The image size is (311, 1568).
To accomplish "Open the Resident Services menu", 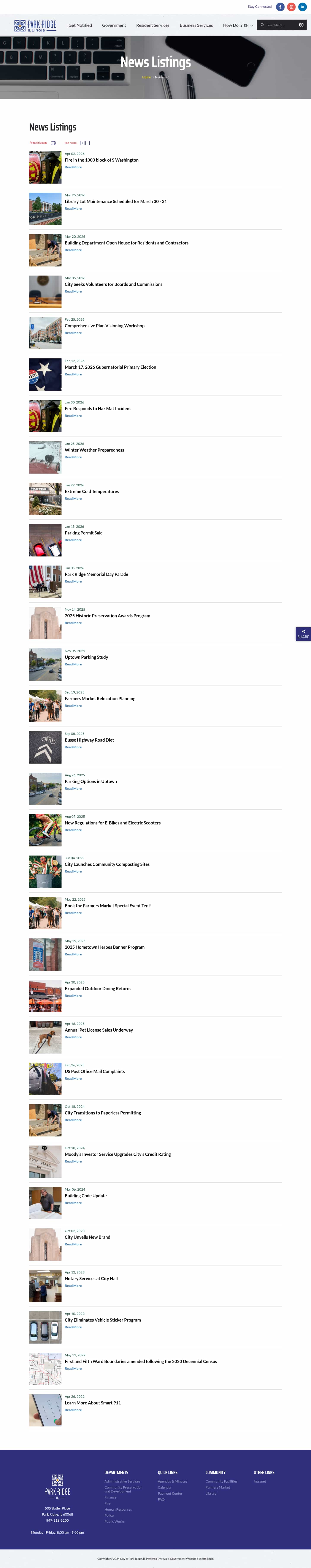I will tap(152, 25).
